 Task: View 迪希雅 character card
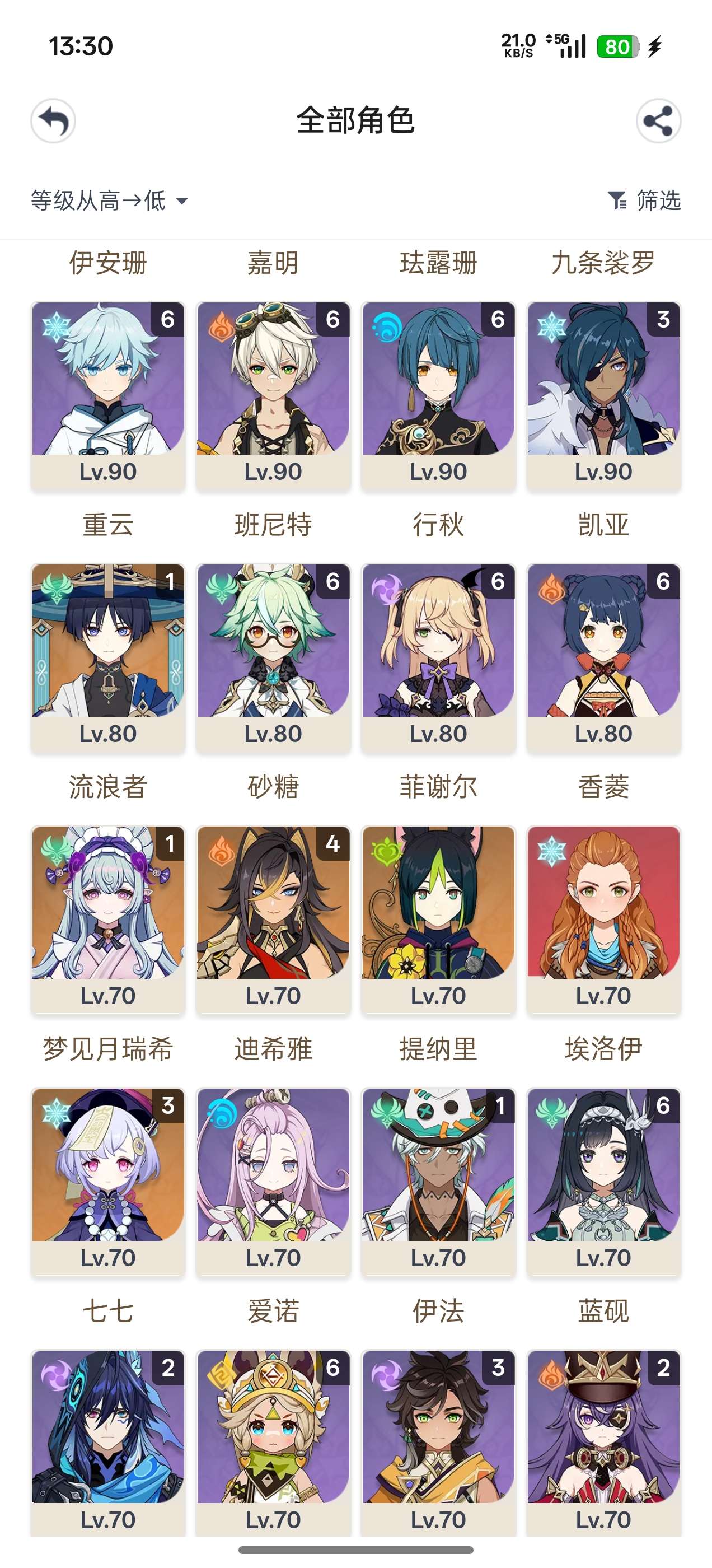click(273, 919)
